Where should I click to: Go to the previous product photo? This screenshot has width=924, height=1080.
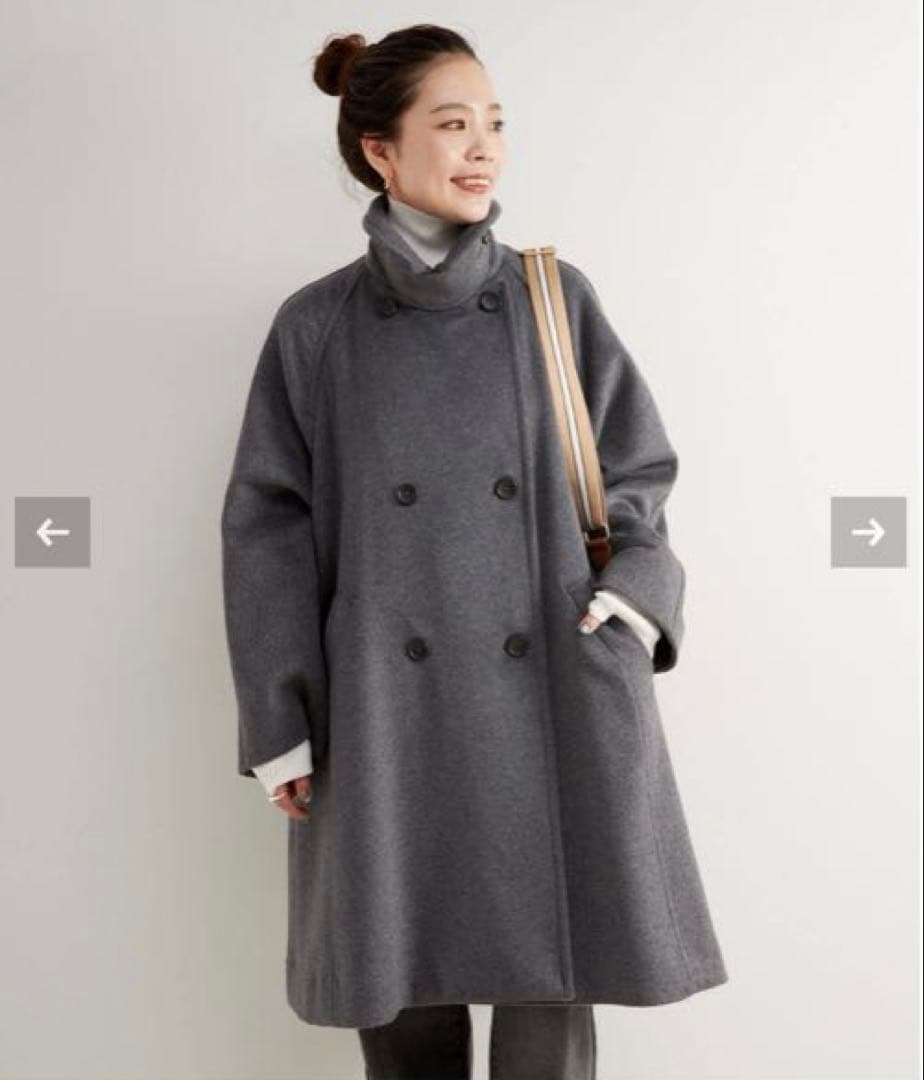[x=52, y=532]
